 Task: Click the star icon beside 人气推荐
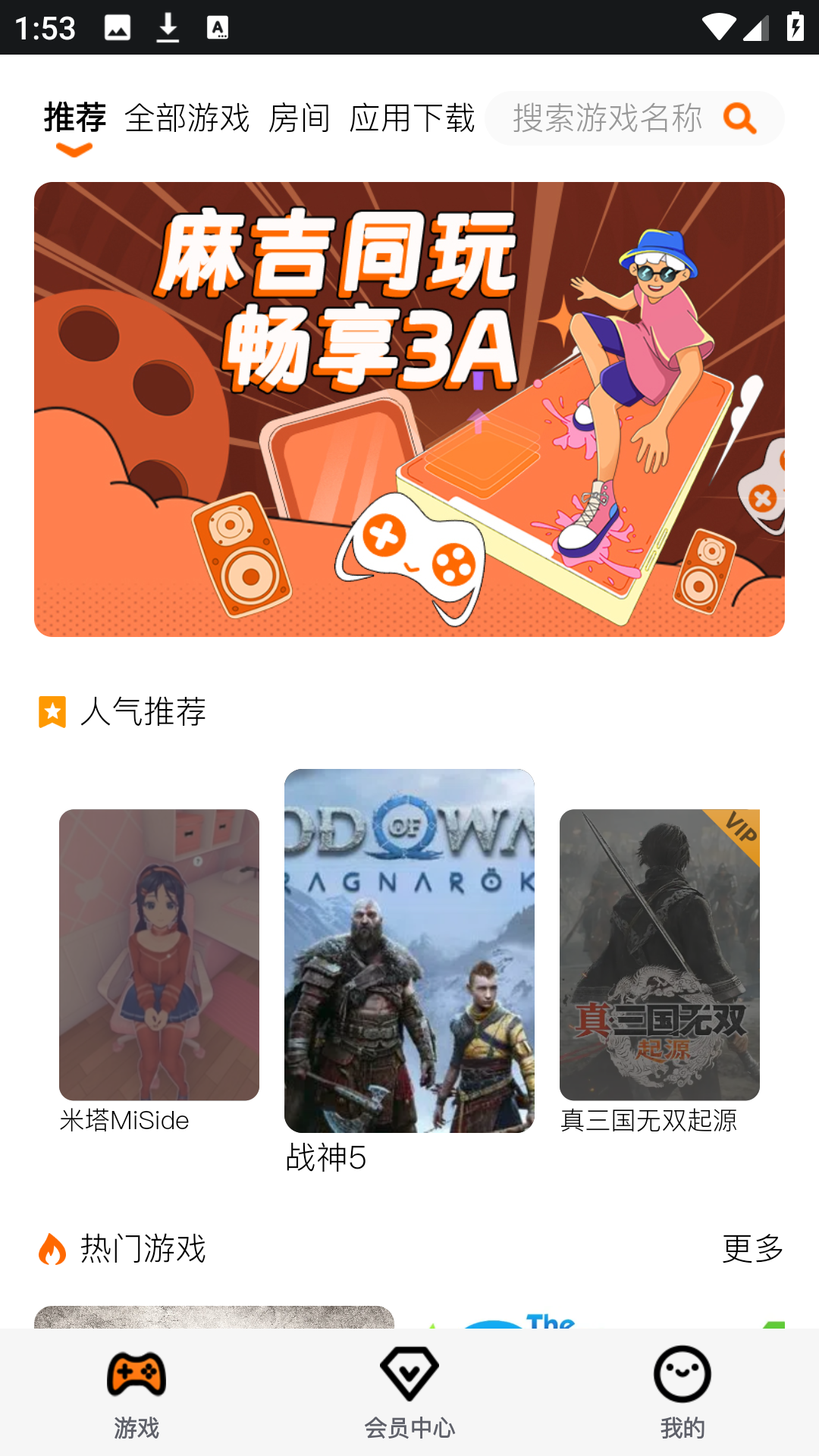click(51, 711)
